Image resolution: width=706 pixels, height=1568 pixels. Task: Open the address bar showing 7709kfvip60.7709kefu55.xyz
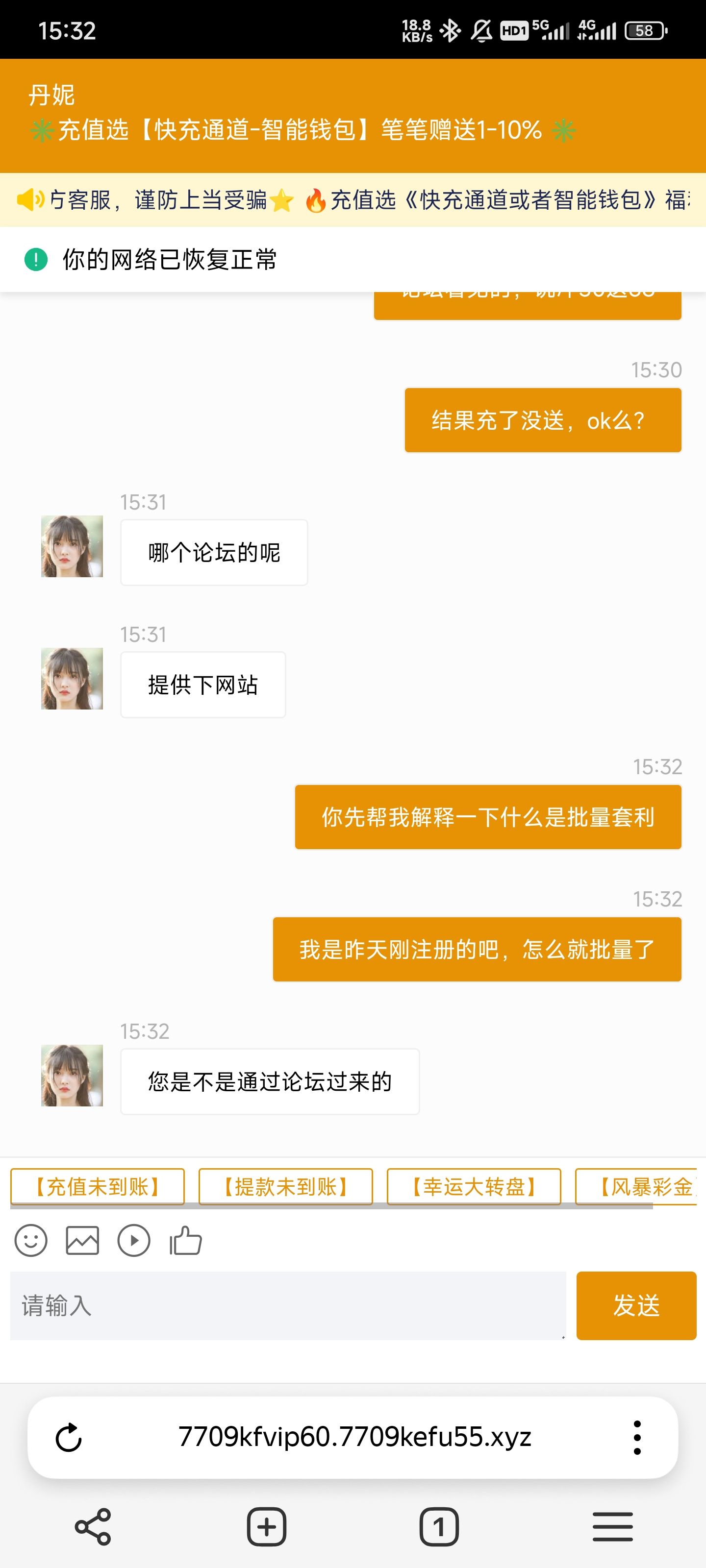point(354,1437)
